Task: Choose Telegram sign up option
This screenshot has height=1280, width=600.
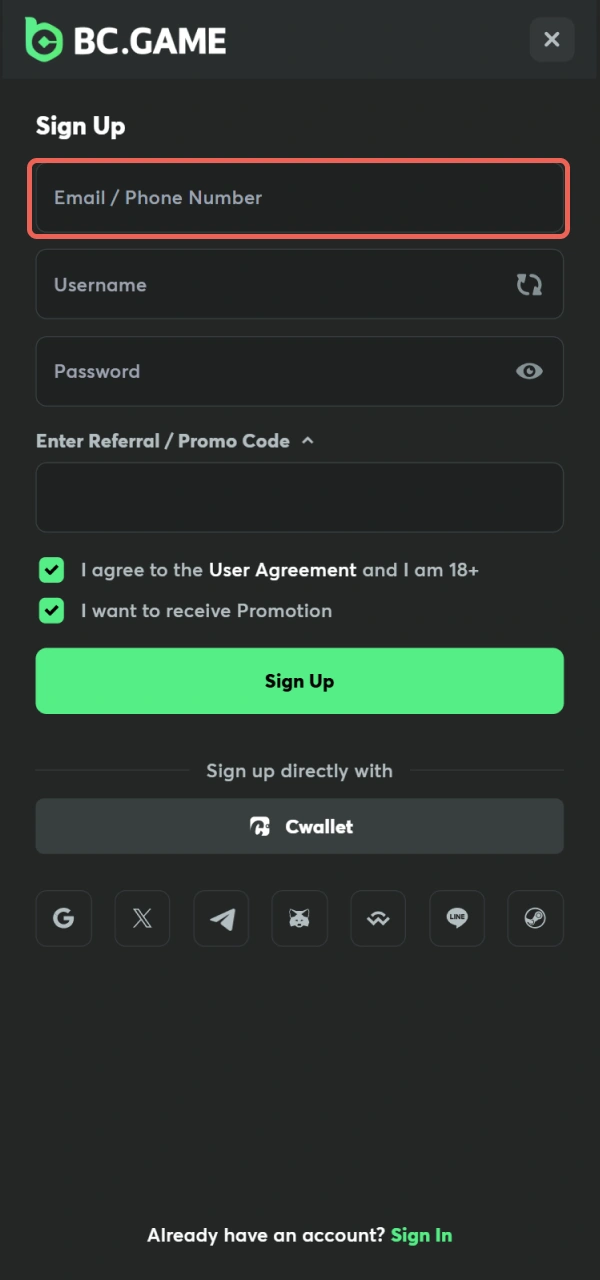Action: (221, 918)
